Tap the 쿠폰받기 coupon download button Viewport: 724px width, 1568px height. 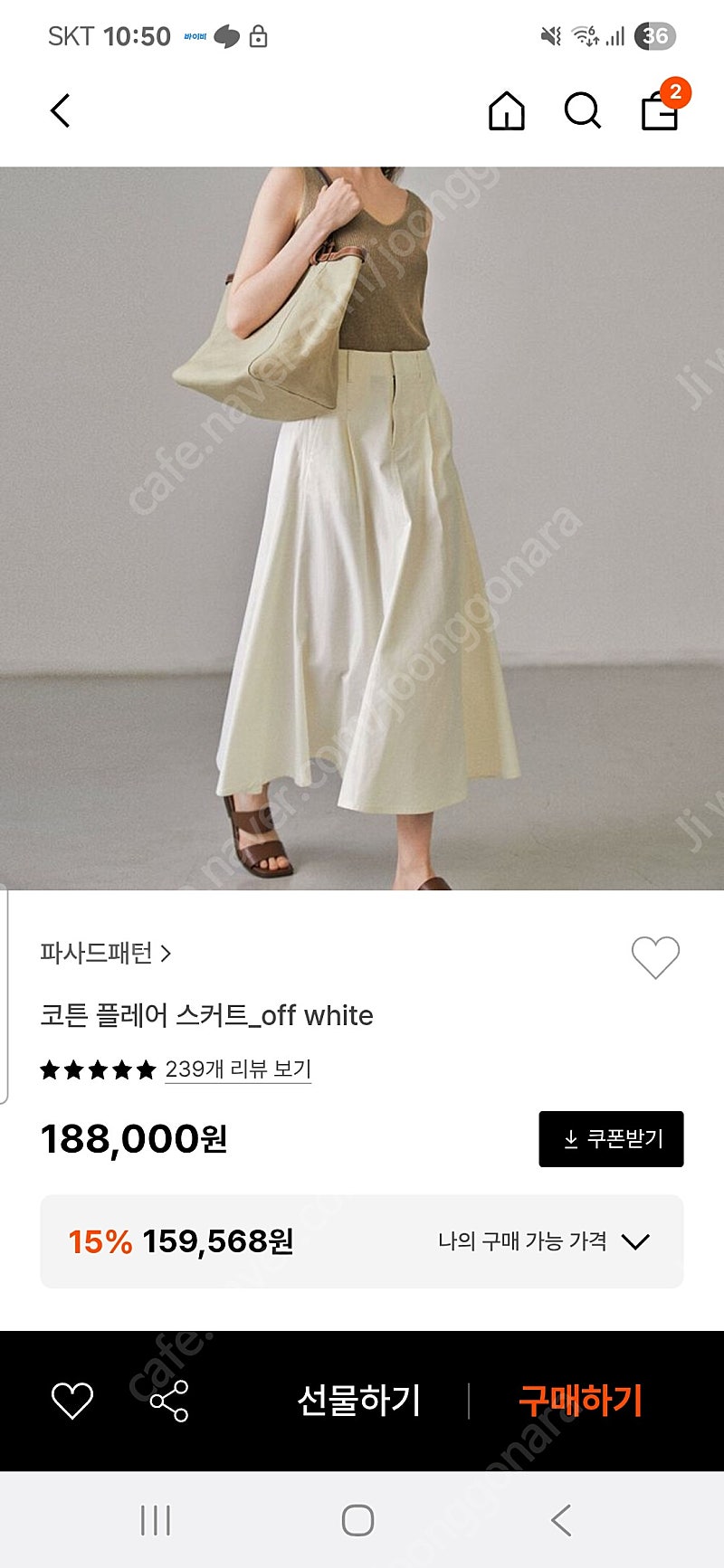611,1138
